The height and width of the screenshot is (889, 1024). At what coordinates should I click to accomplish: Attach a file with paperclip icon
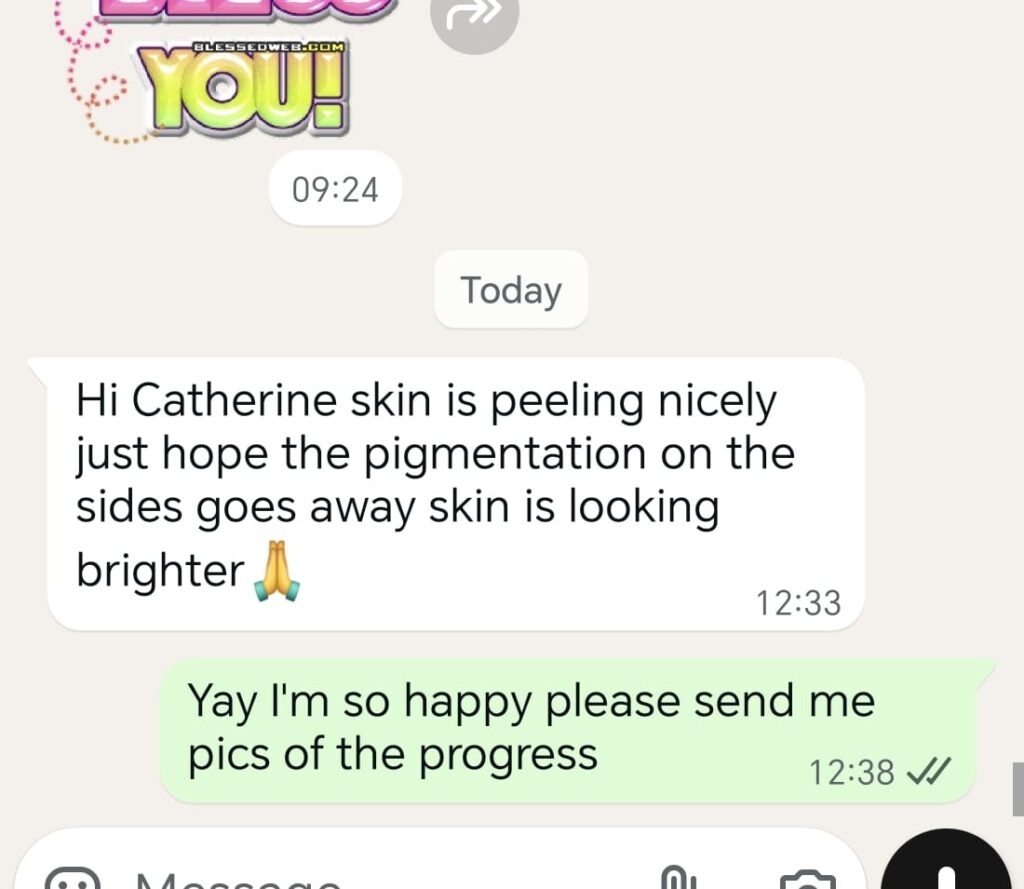coord(678,878)
